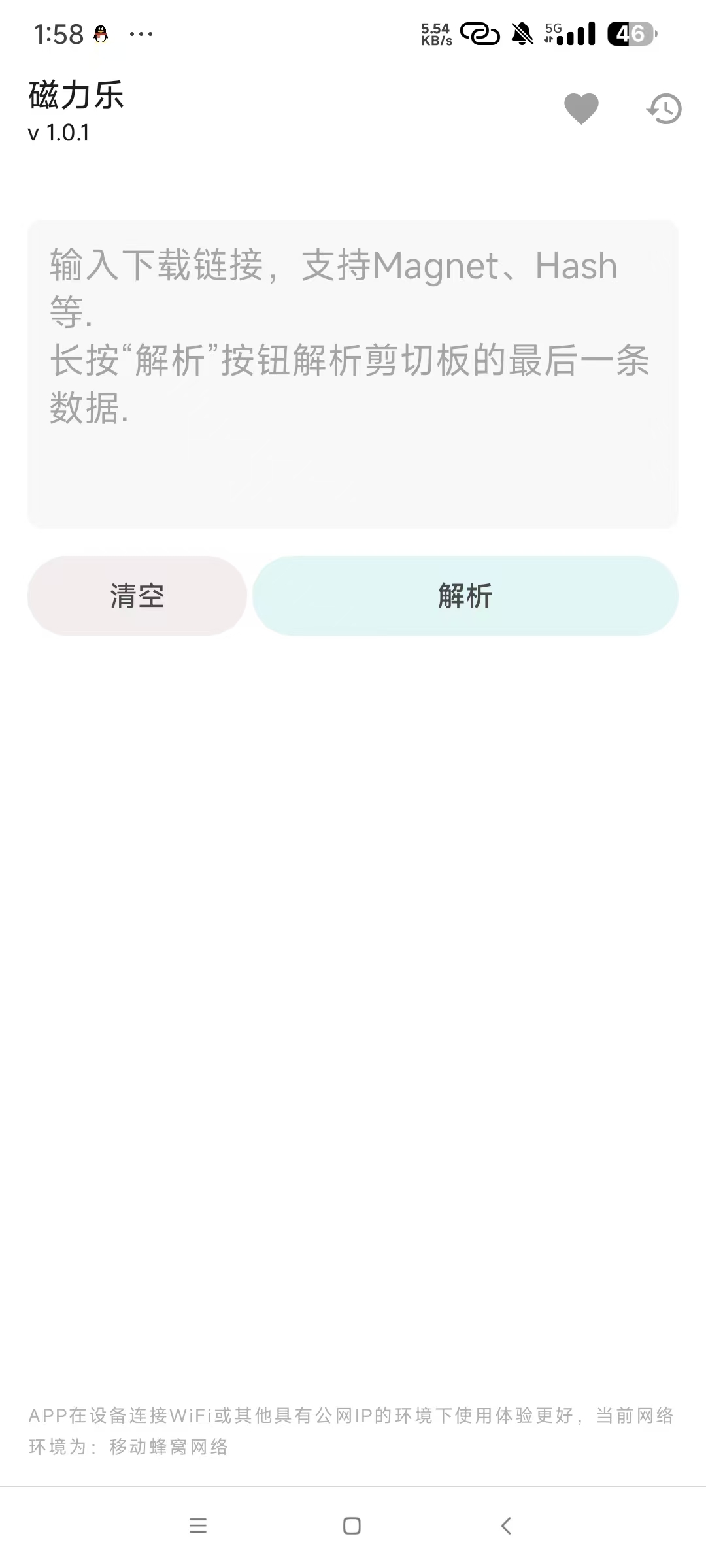Open recent apps from the navigation bar
This screenshot has height=1568, width=706.
pyautogui.click(x=198, y=1526)
